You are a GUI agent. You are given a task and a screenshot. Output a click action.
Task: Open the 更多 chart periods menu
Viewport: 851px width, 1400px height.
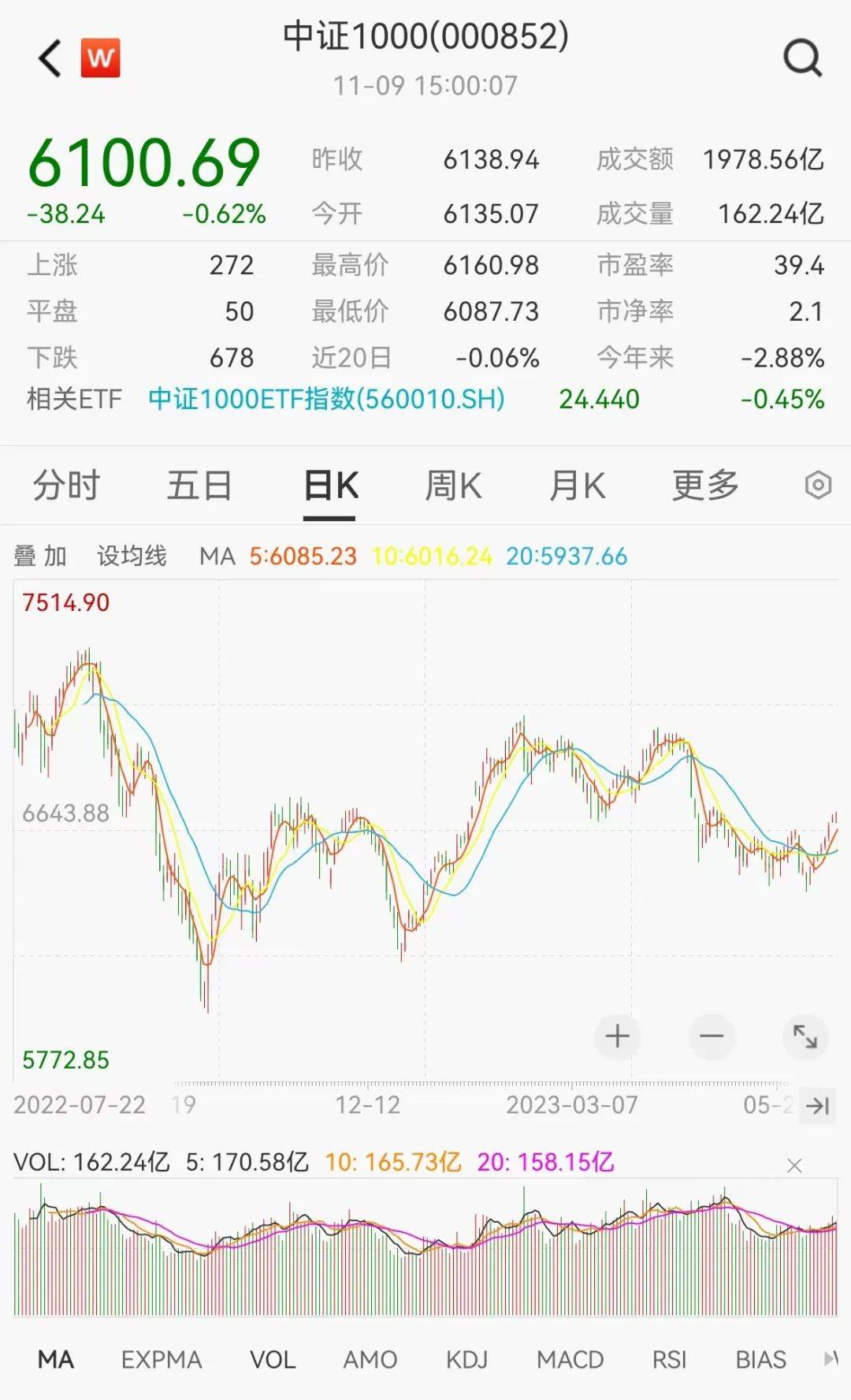tap(705, 486)
